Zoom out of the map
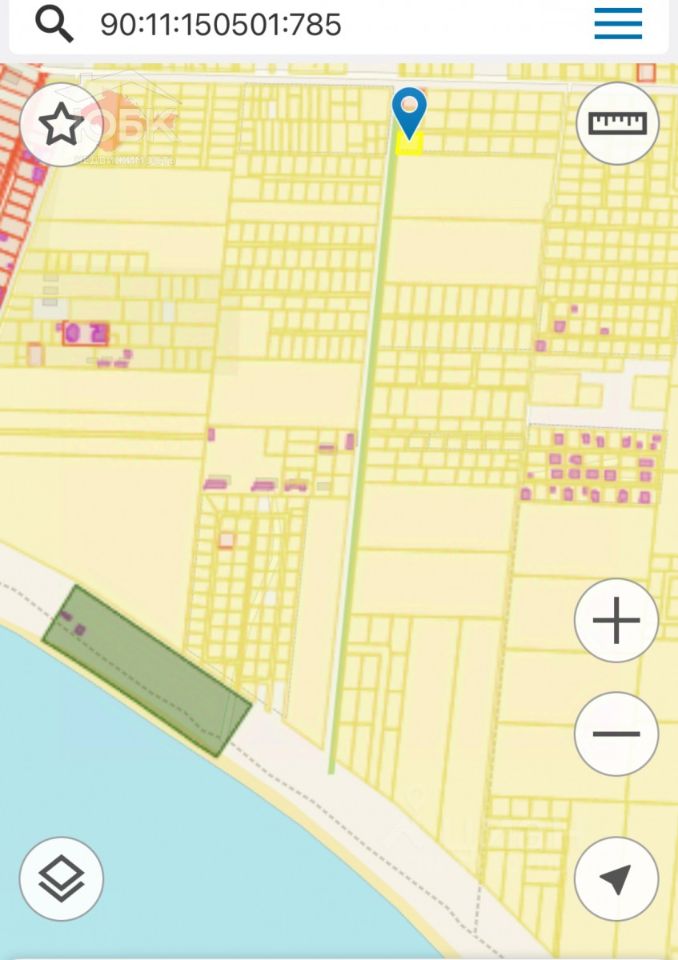Image resolution: width=678 pixels, height=960 pixels. click(616, 733)
